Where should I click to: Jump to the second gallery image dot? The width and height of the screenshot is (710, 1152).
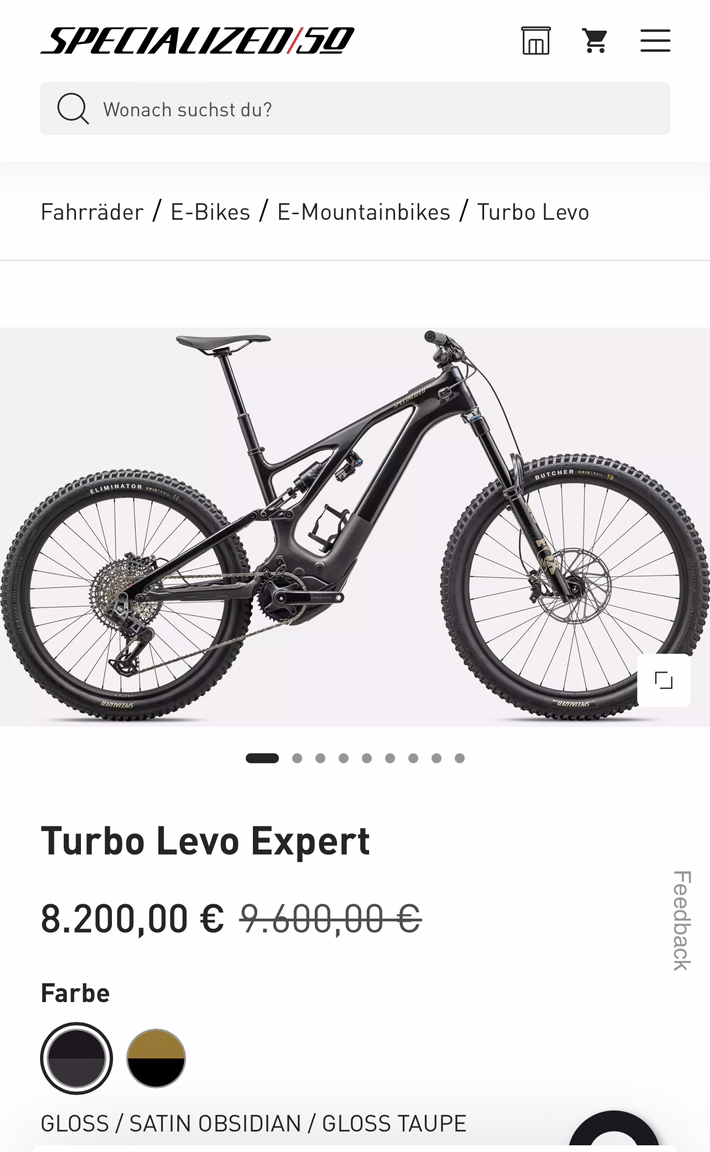(297, 758)
